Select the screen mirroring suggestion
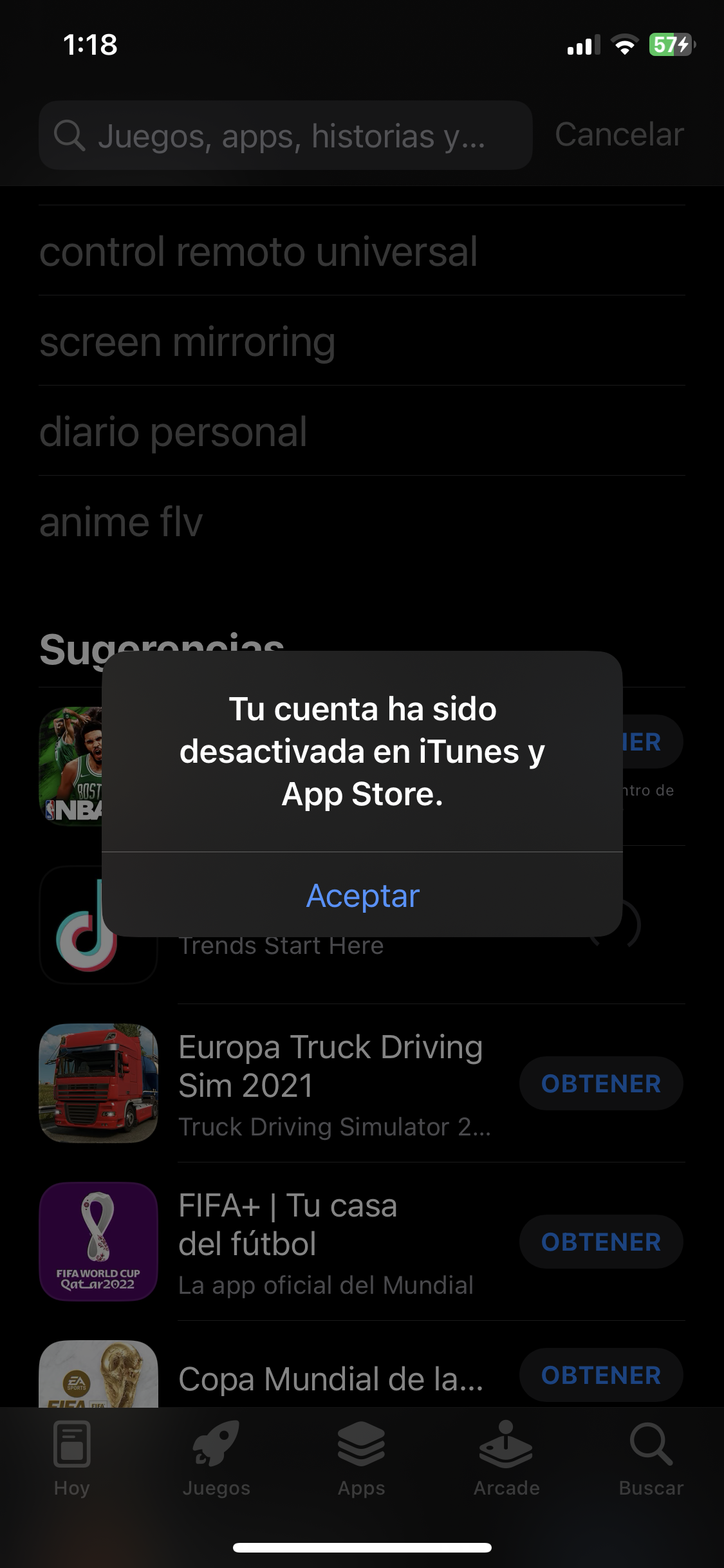The image size is (724, 1568). click(x=187, y=341)
